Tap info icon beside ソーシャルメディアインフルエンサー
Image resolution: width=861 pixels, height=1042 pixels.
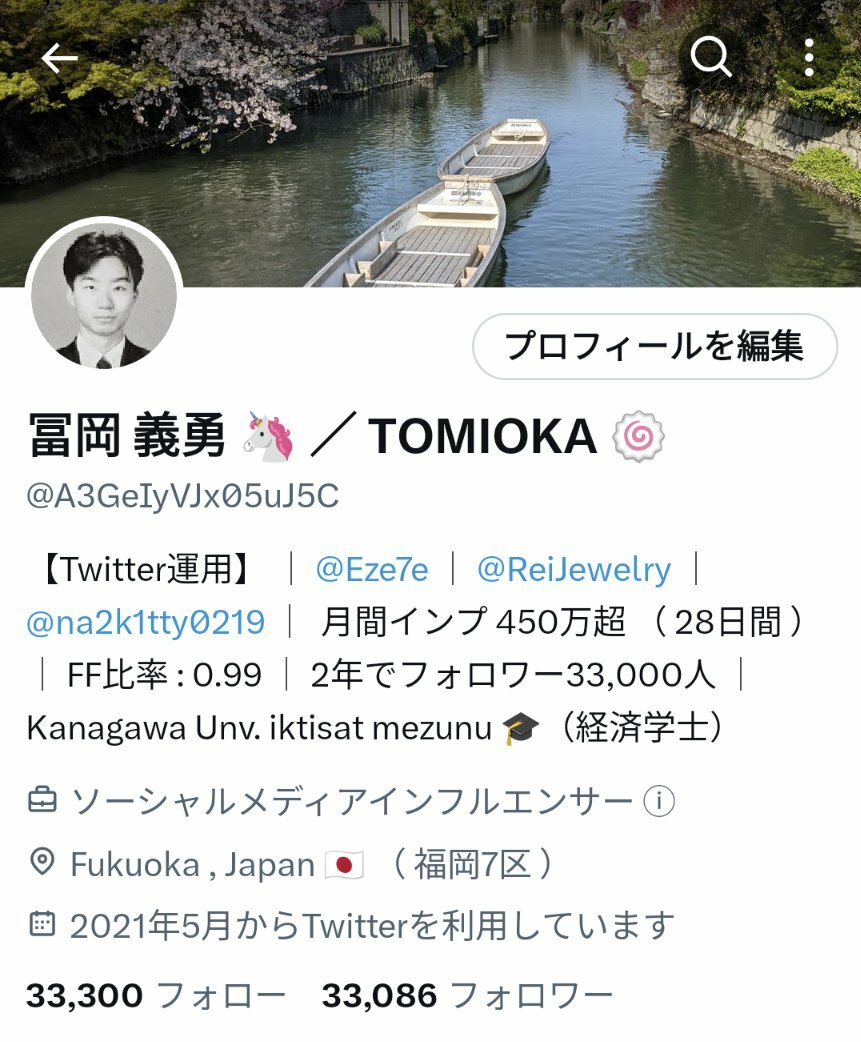point(659,801)
